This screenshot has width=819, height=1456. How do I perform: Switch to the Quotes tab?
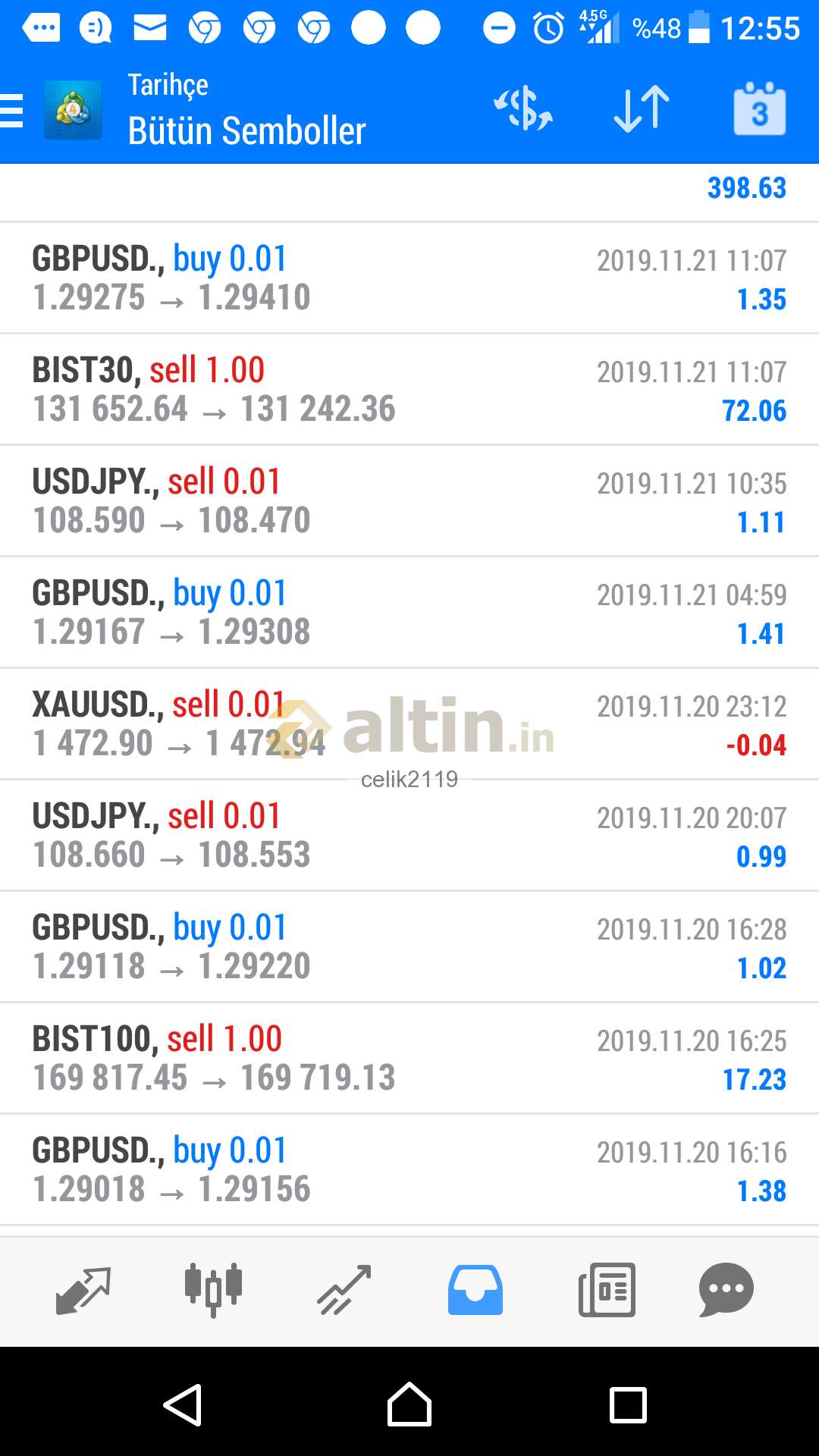pyautogui.click(x=83, y=1290)
